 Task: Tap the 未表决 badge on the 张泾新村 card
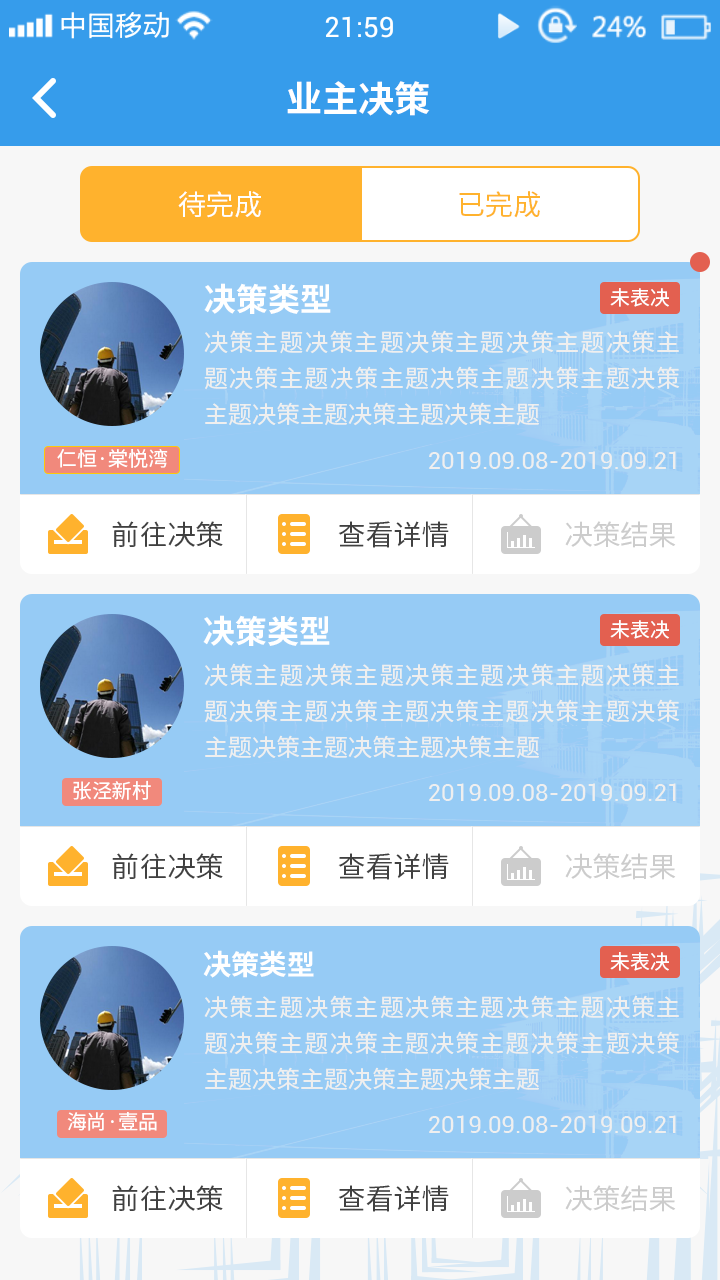(x=639, y=629)
